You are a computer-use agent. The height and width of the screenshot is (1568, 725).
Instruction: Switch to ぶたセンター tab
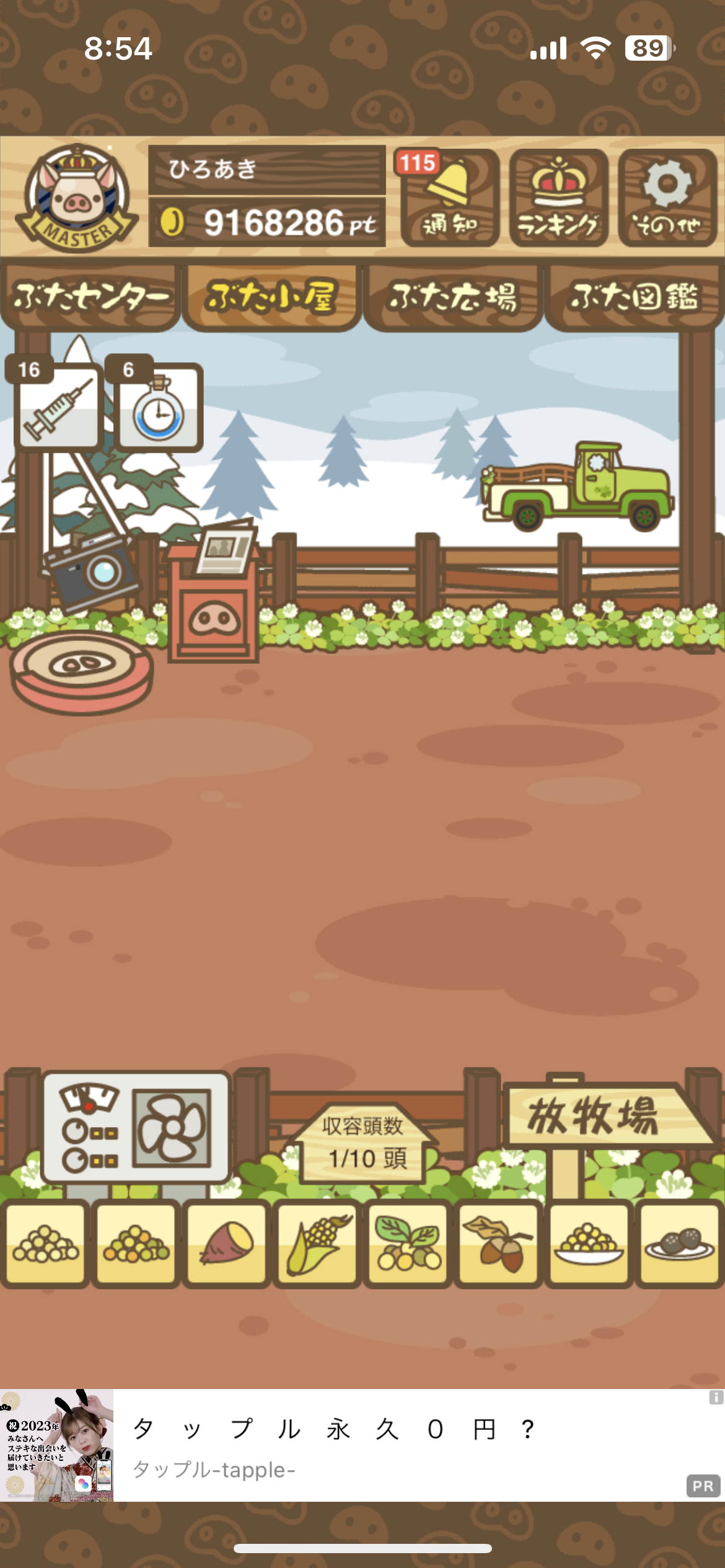90,298
